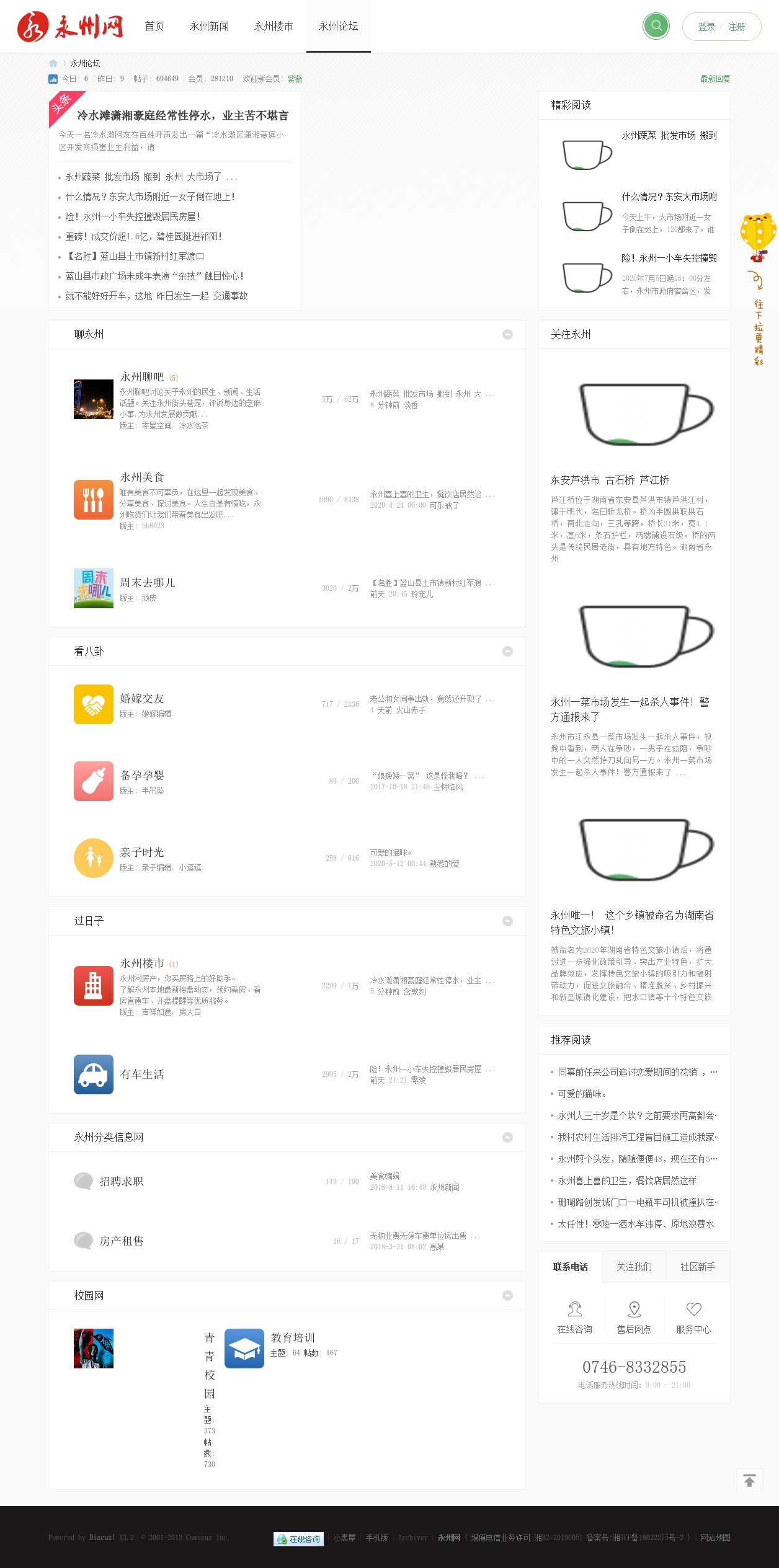Enter the 永州美食 forum board
This screenshot has width=779, height=1568.
click(x=142, y=477)
